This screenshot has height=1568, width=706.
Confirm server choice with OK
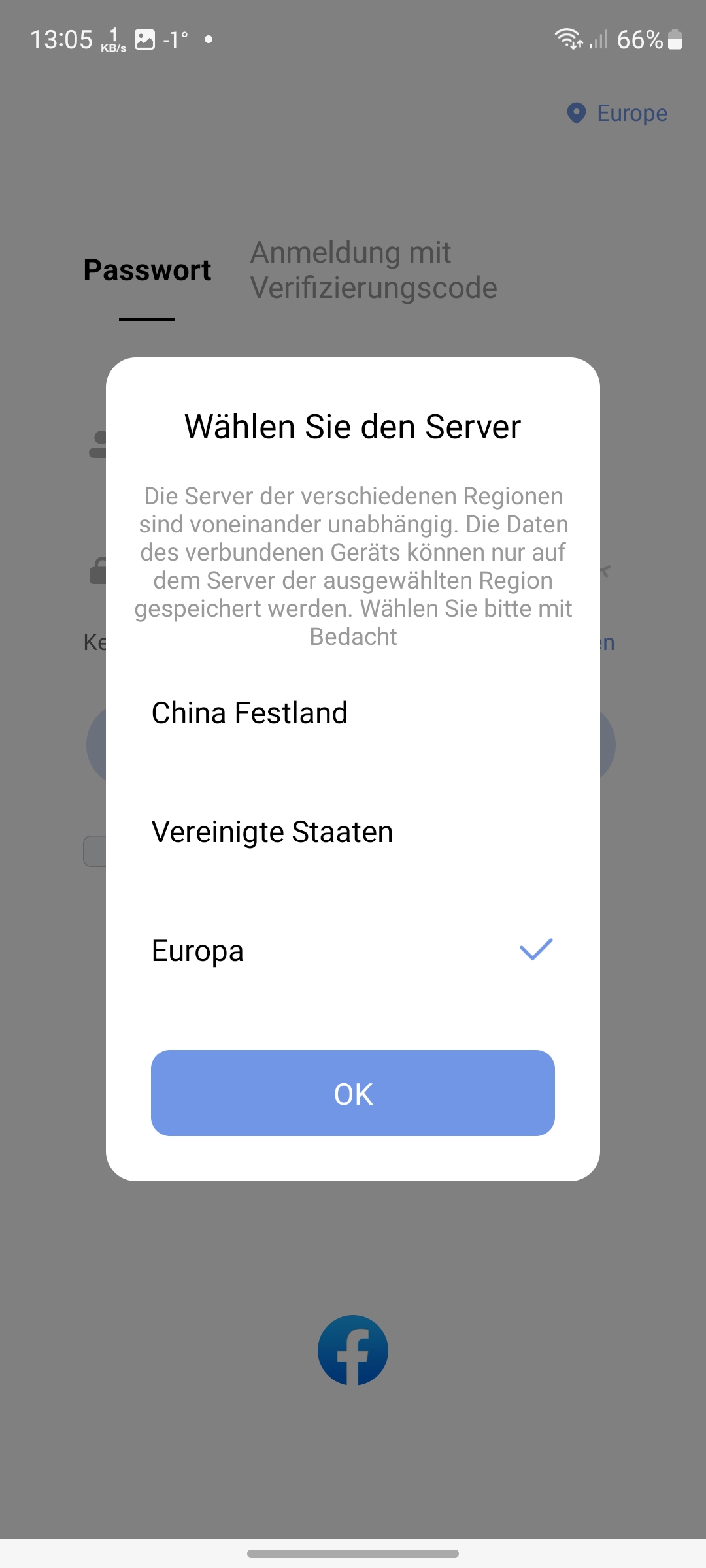coord(353,1093)
